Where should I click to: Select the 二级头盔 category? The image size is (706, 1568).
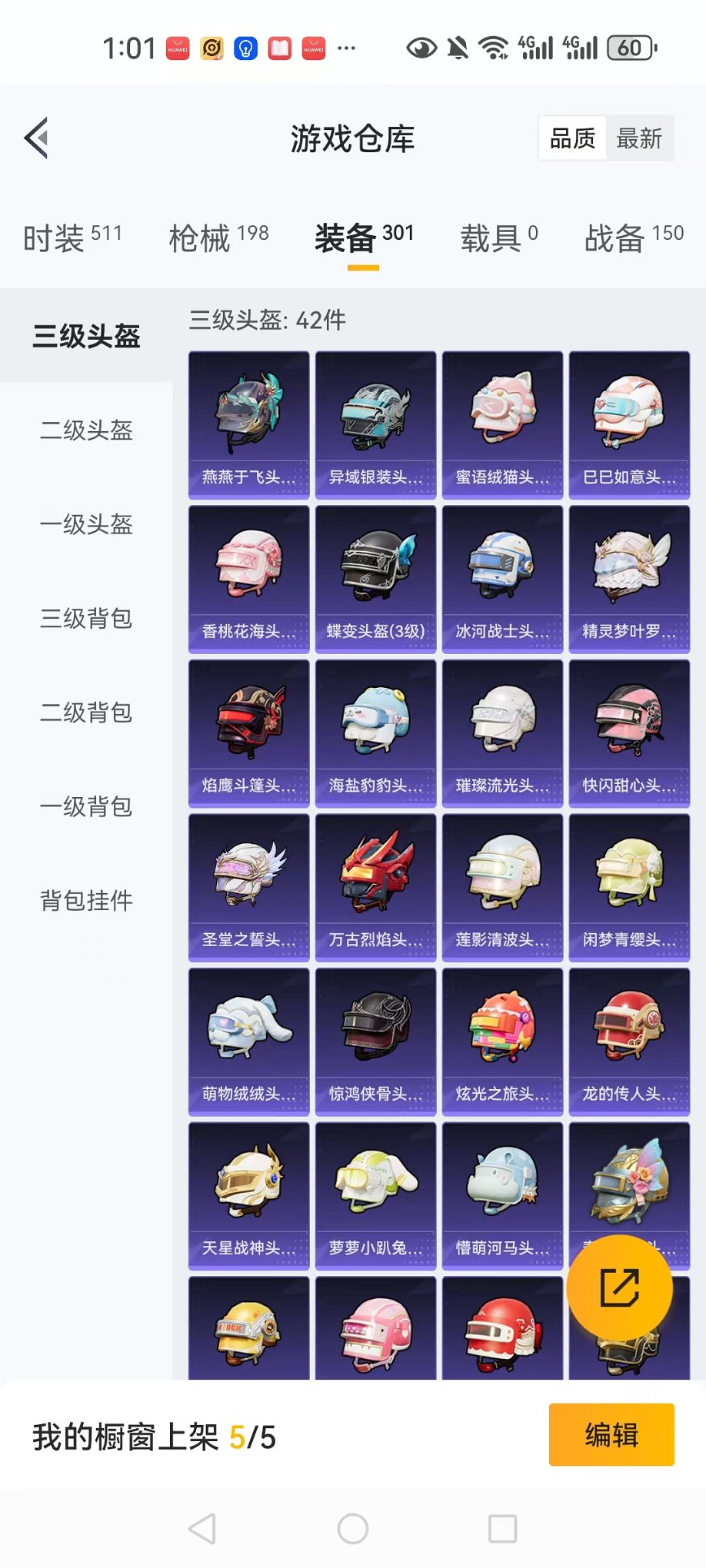point(86,430)
